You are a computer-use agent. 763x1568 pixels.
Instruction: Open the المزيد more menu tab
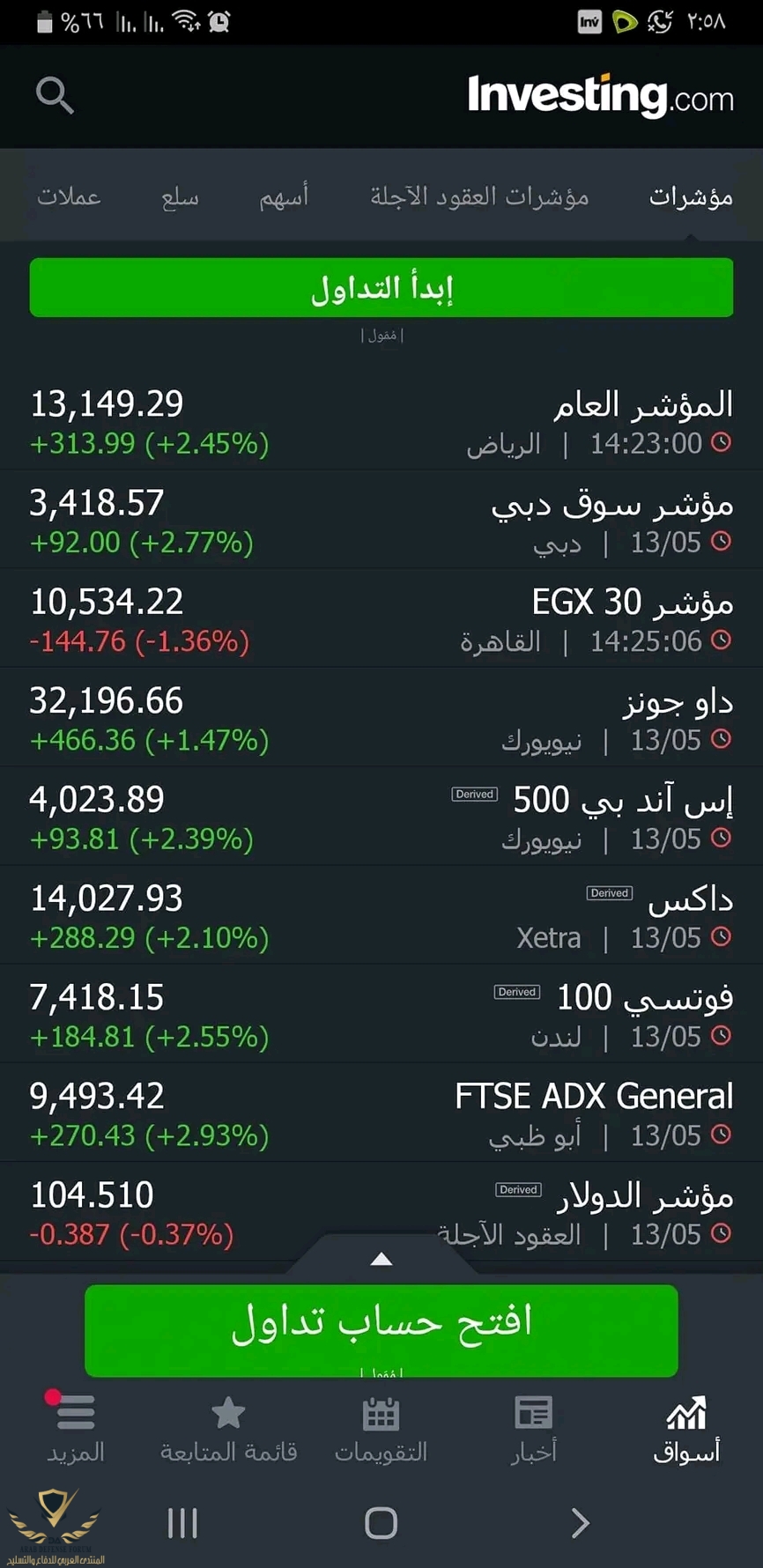click(76, 1429)
